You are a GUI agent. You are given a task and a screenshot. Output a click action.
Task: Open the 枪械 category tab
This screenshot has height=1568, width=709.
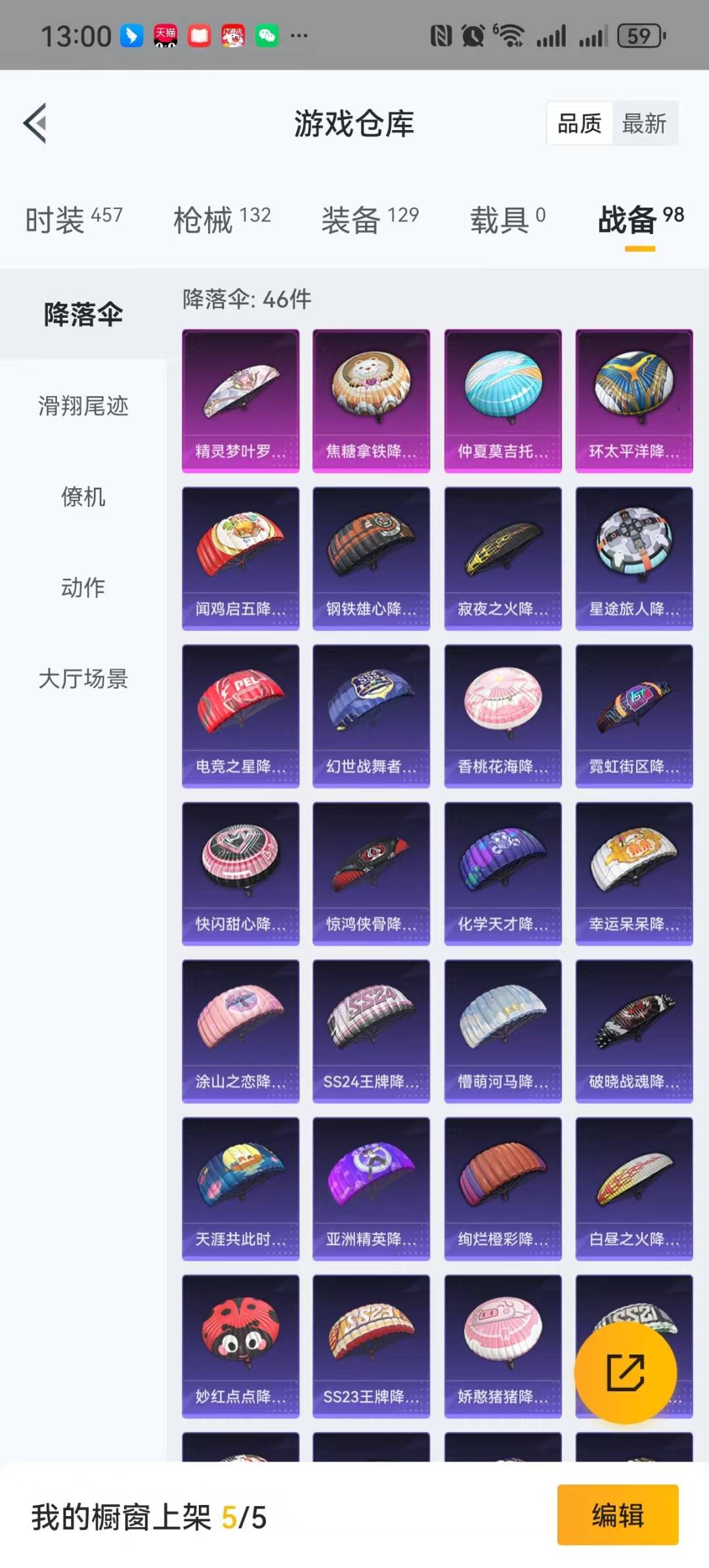222,219
